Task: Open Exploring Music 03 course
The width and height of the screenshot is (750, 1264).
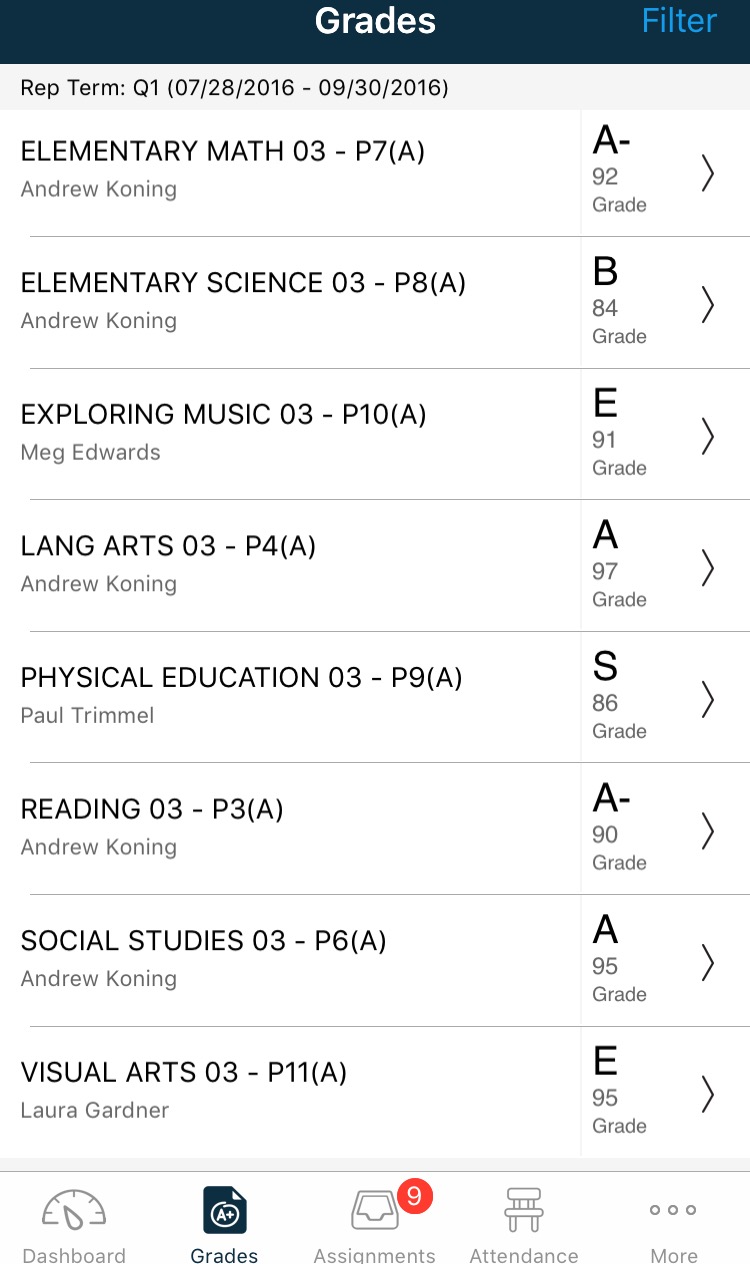Action: [x=375, y=435]
